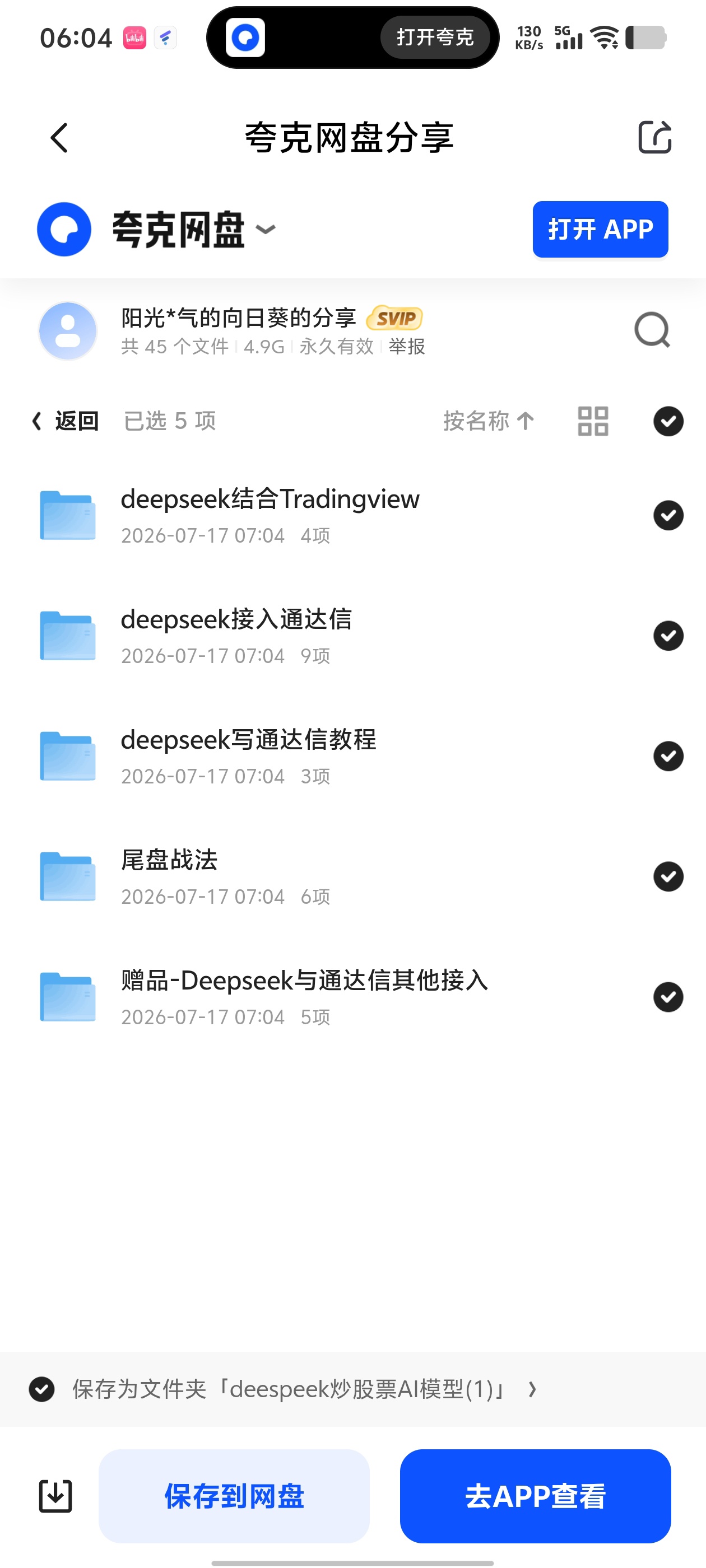Tap the 打开夸克 pill at the top
The width and height of the screenshot is (706, 1568).
click(x=435, y=38)
